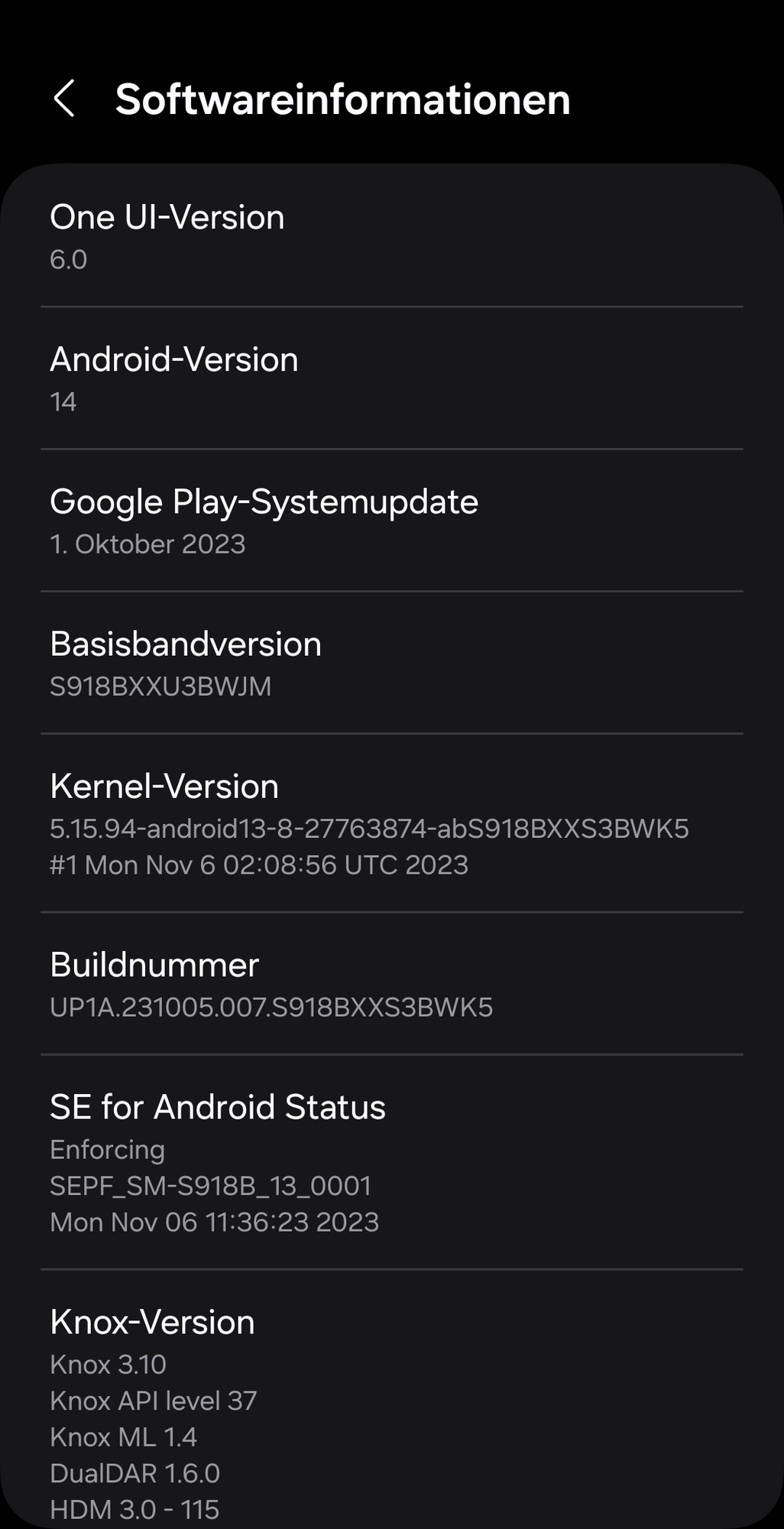Screen dimensions: 784x1529
Task: Tap the One UI-Version row
Action: (x=391, y=236)
